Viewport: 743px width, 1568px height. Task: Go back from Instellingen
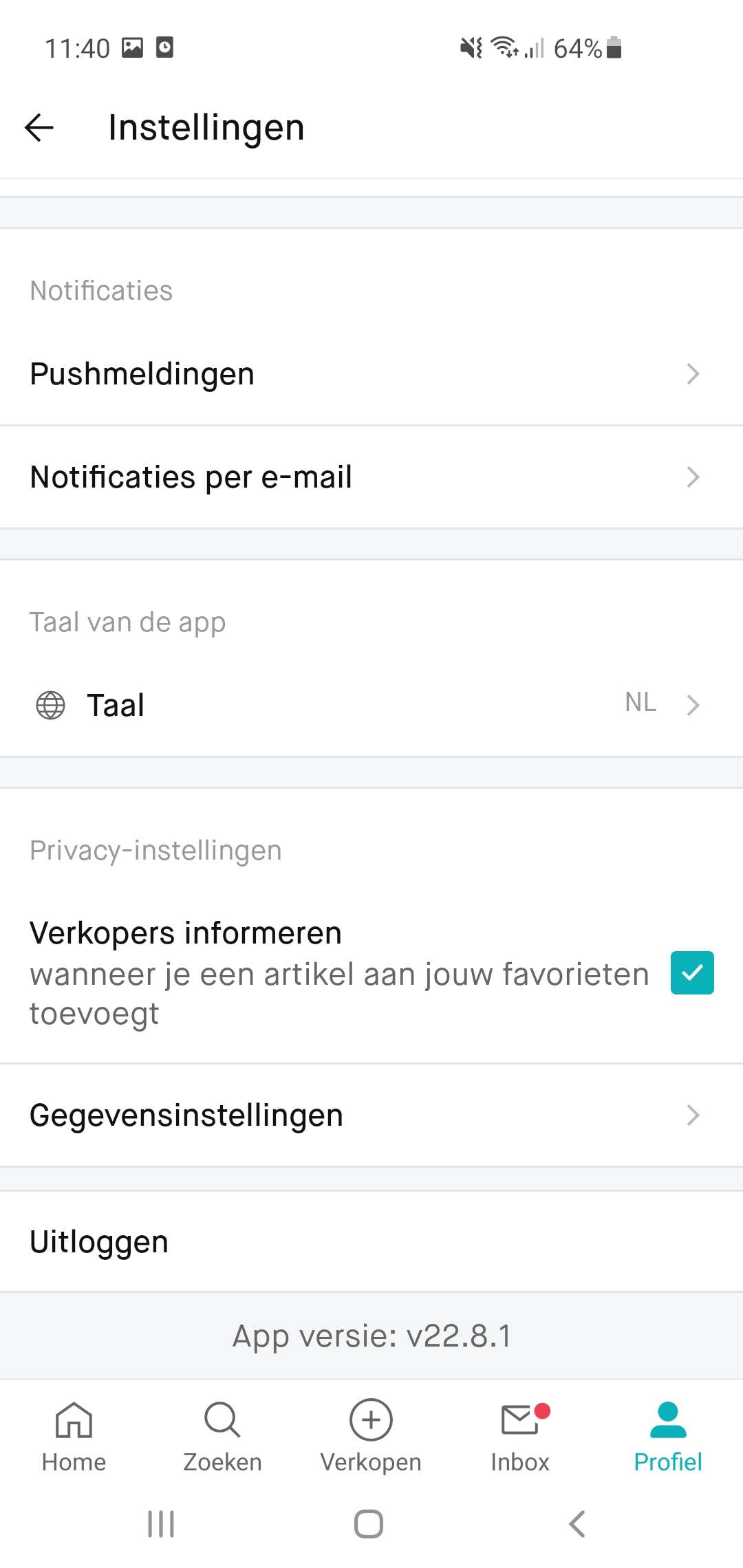pos(39,127)
